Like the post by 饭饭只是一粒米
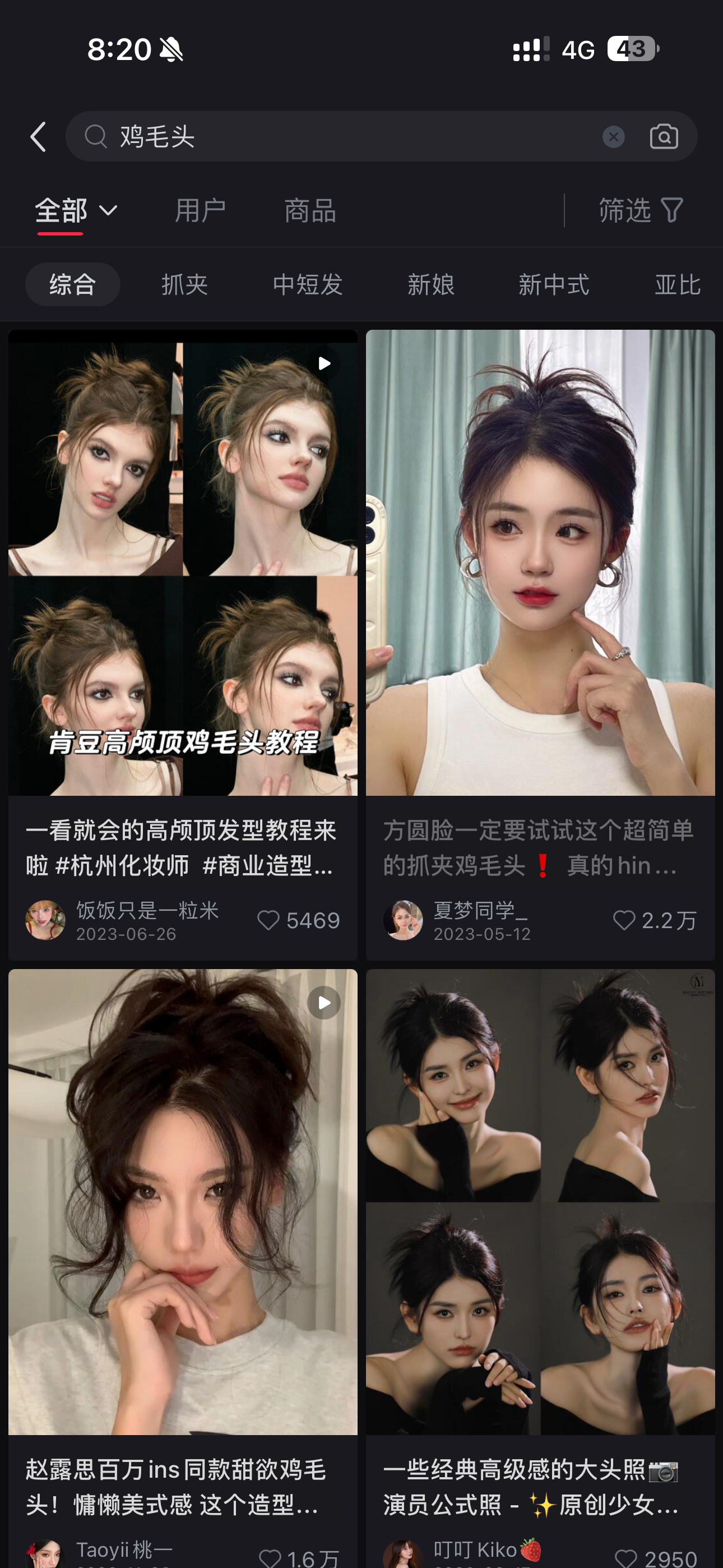 pos(268,920)
